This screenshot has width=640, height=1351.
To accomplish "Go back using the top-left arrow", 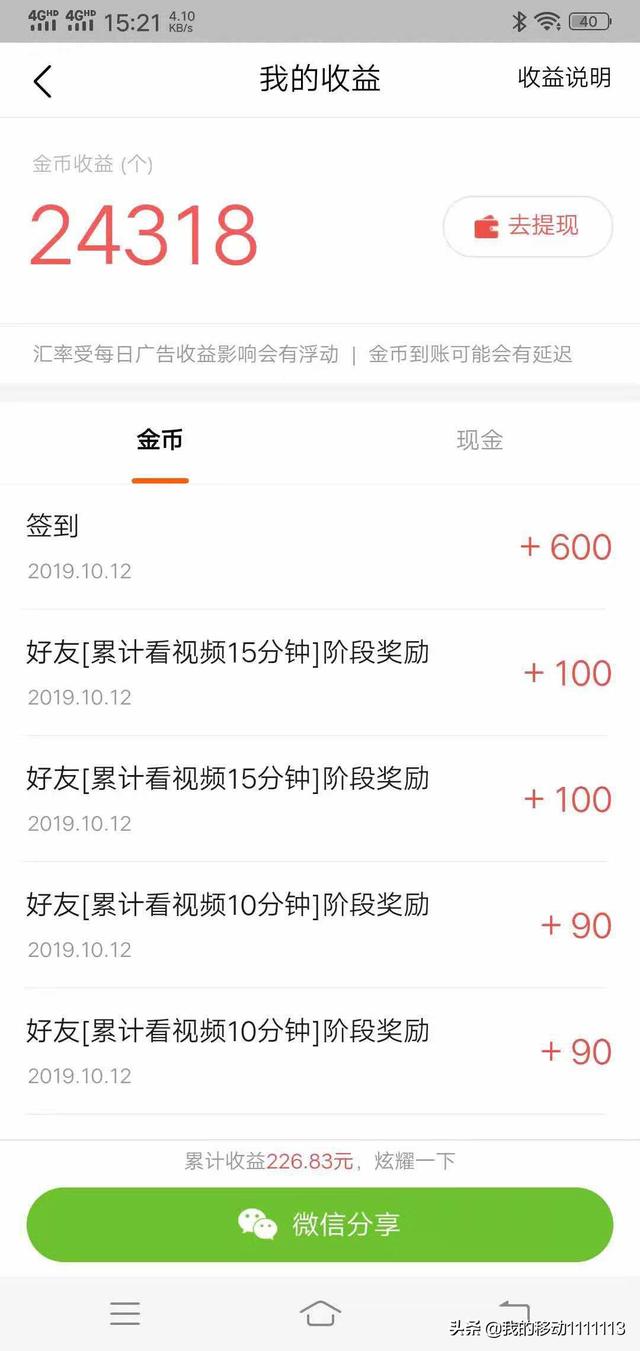I will point(42,81).
